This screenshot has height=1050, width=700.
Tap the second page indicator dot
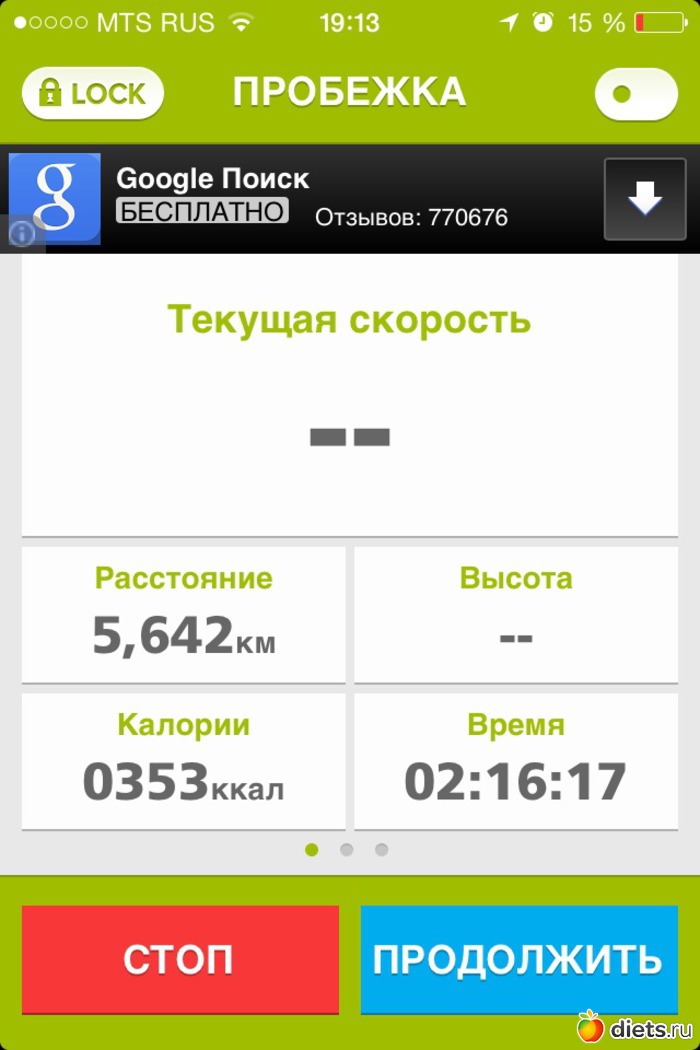346,850
